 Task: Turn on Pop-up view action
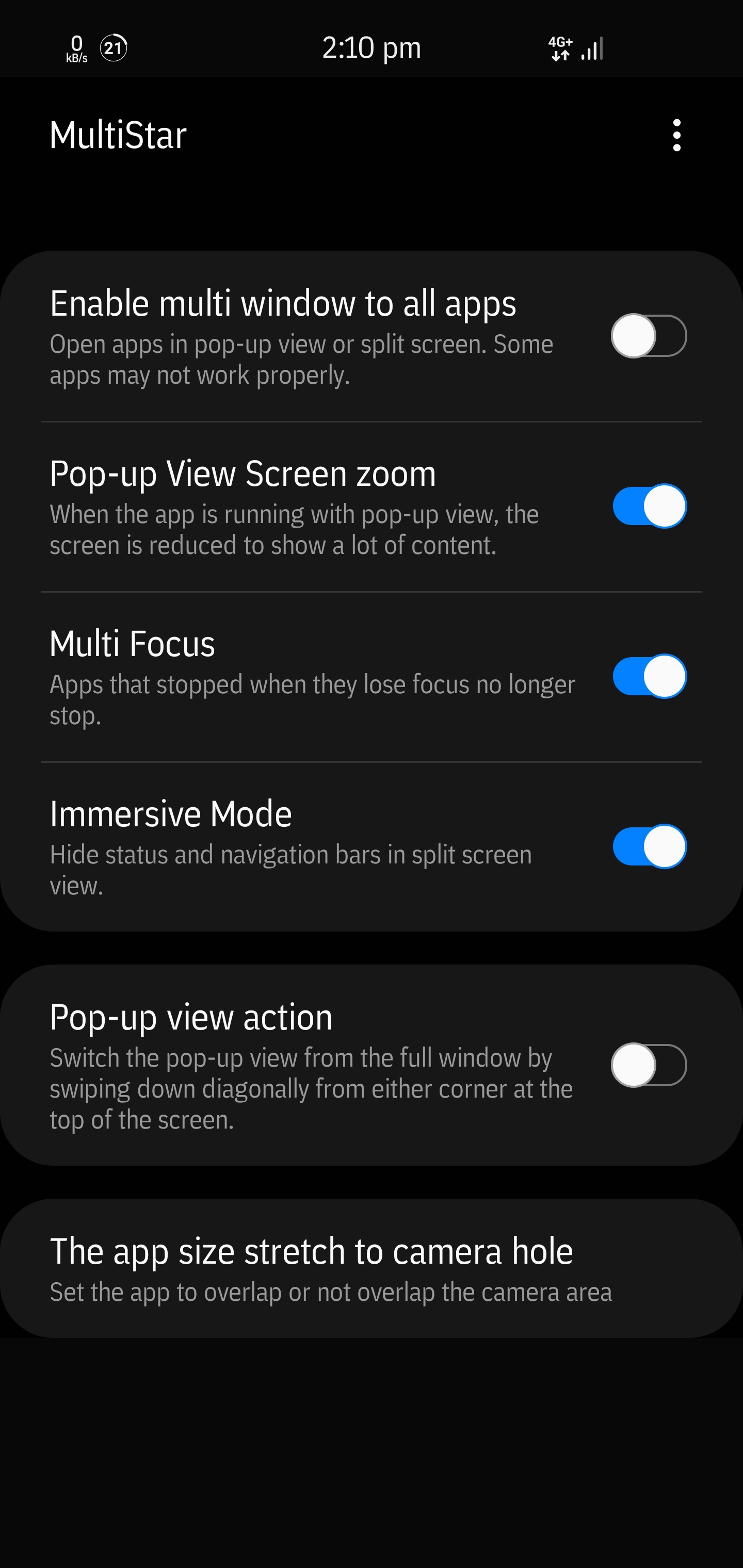649,1065
